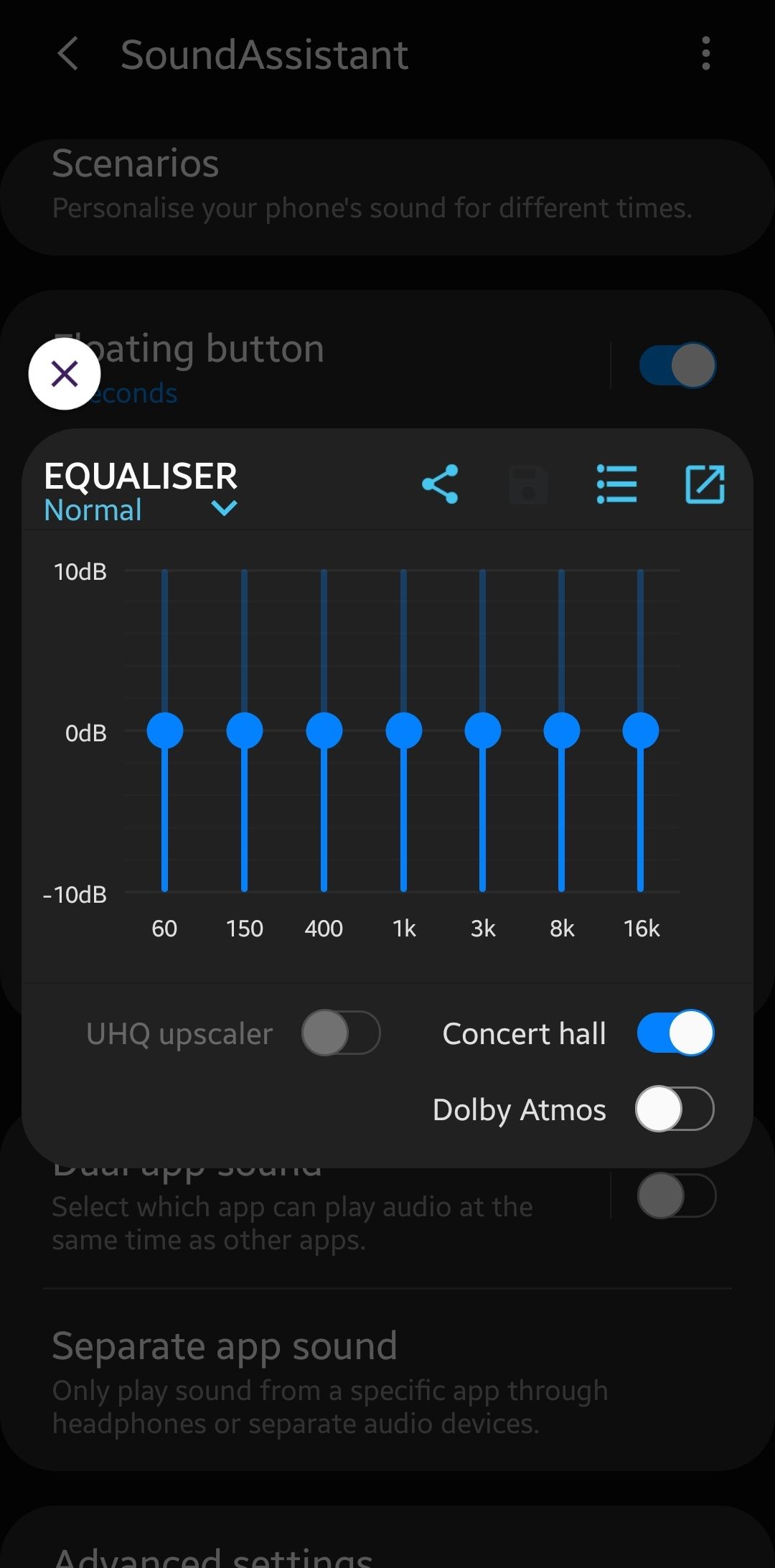Tap the 60 Hz band slider
Image resolution: width=775 pixels, height=1568 pixels.
point(165,731)
